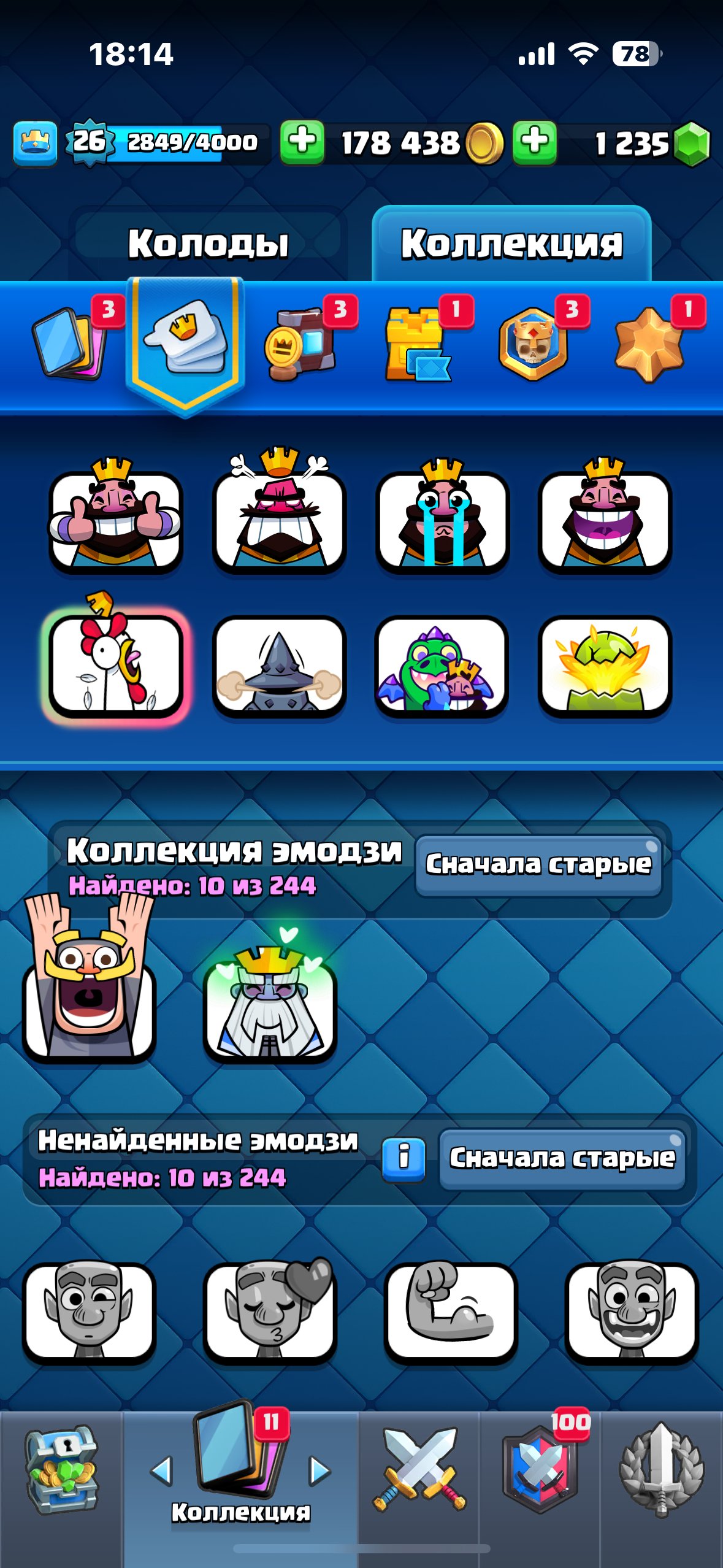
Task: View the locked flexing arm emote
Action: 450,1310
